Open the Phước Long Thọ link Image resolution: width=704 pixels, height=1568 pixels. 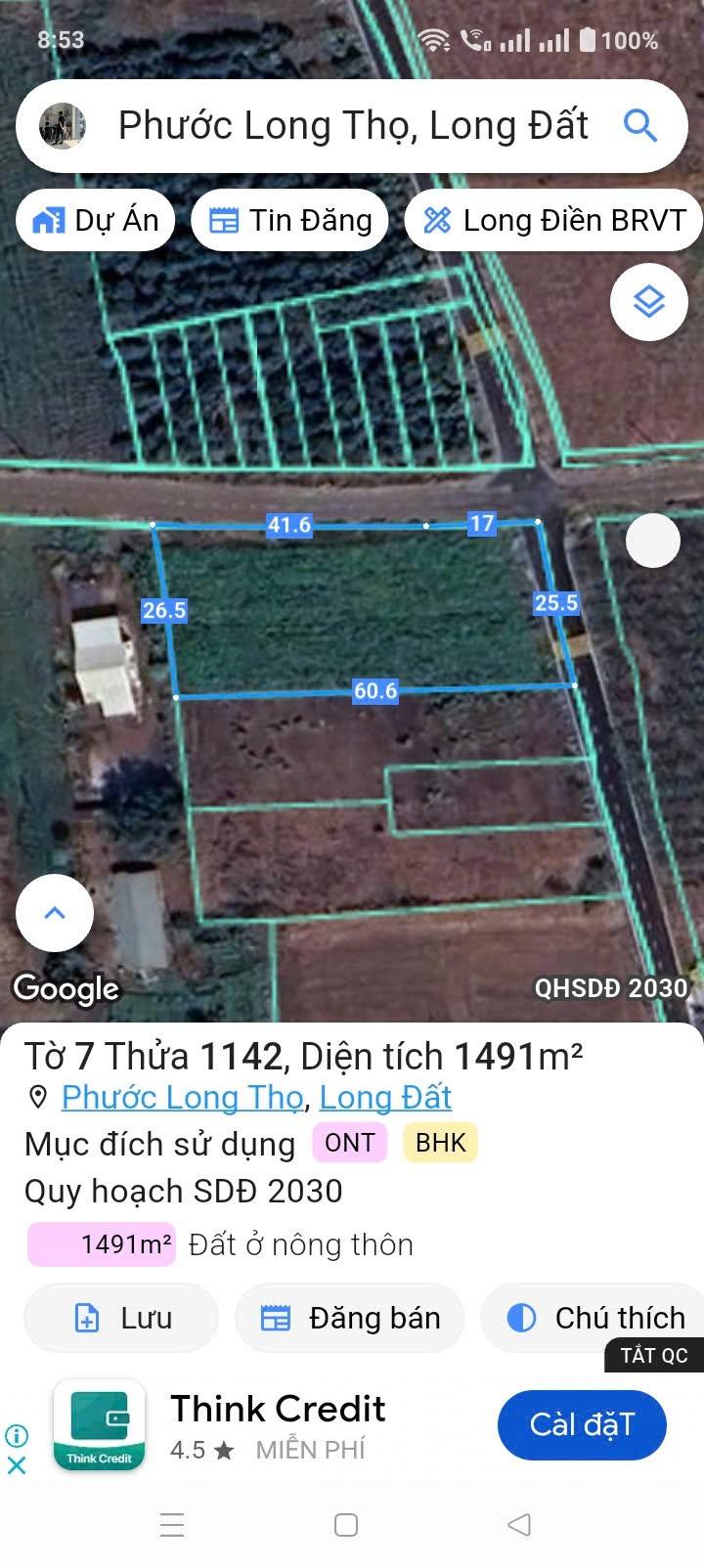click(x=183, y=1098)
